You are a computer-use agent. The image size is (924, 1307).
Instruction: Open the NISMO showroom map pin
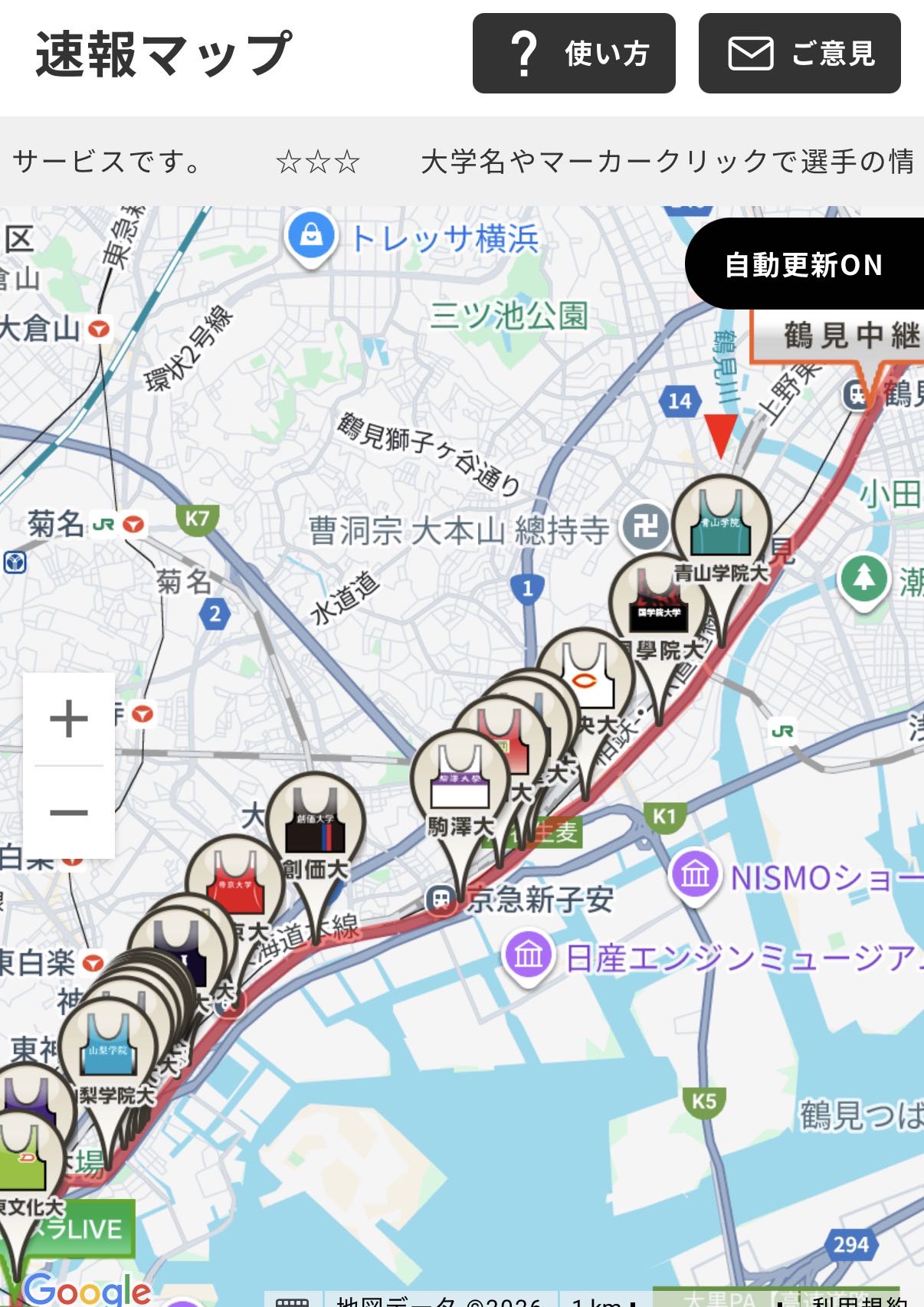pos(695,875)
